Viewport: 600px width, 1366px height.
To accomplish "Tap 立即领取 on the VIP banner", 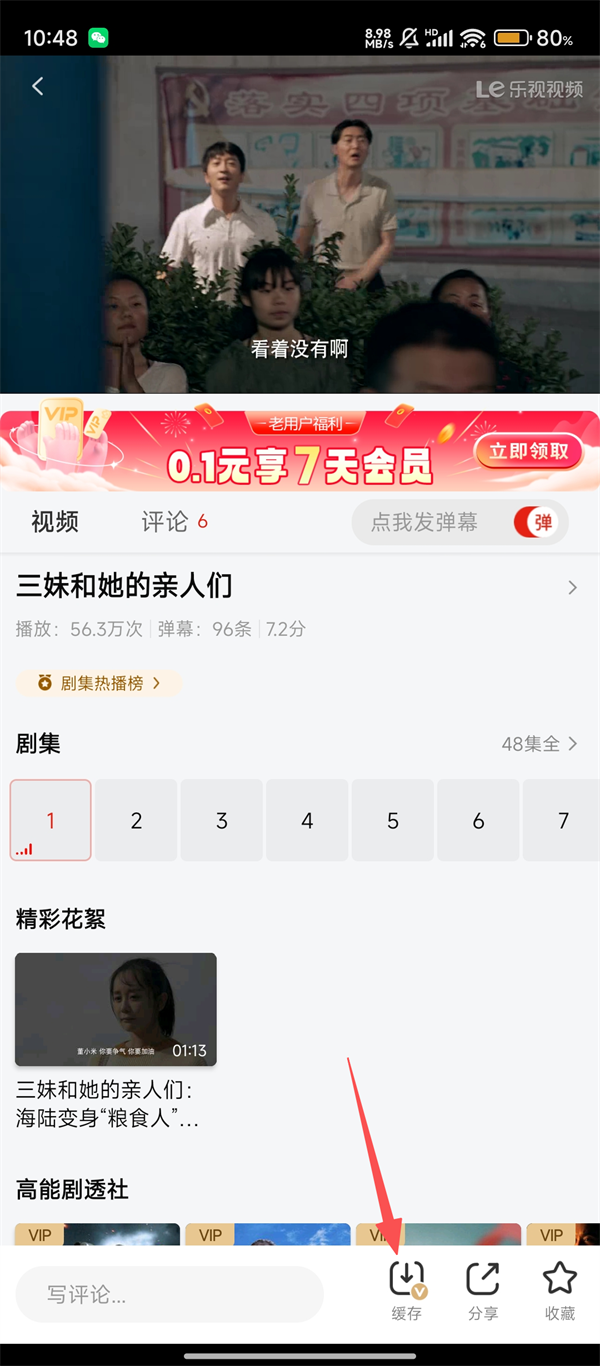I will pos(528,451).
